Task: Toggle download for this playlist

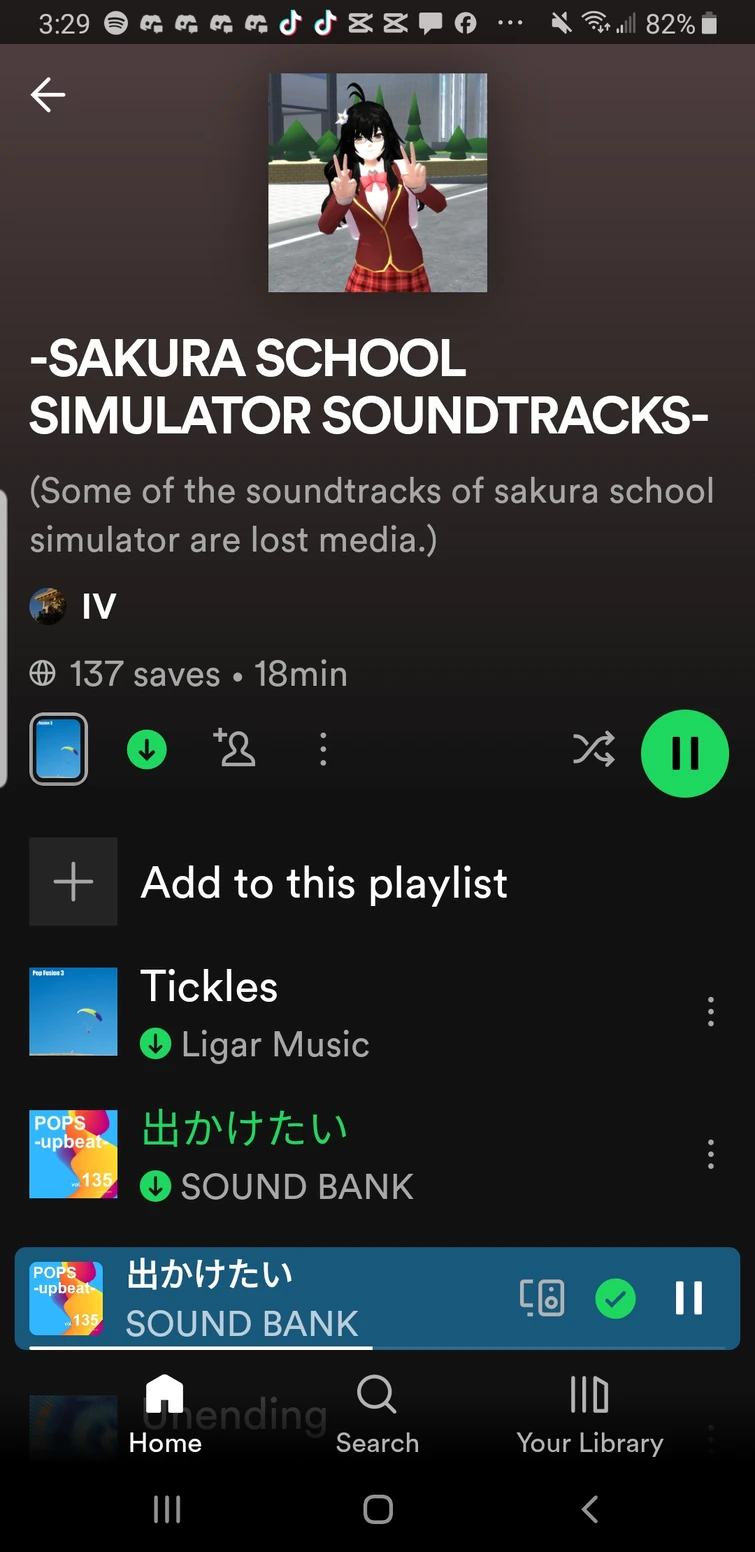Action: coord(146,749)
